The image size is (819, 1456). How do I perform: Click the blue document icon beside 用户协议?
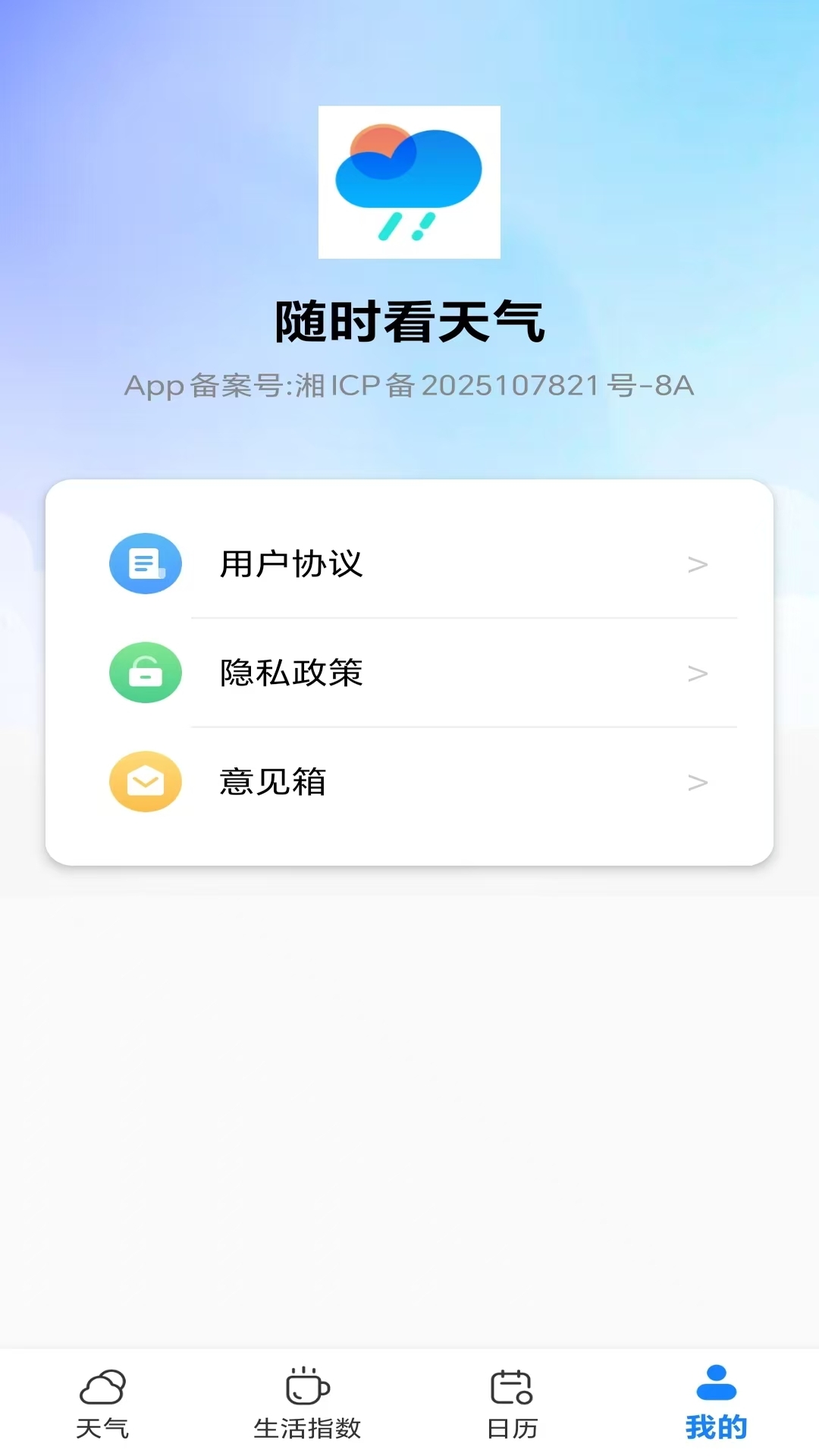click(145, 563)
